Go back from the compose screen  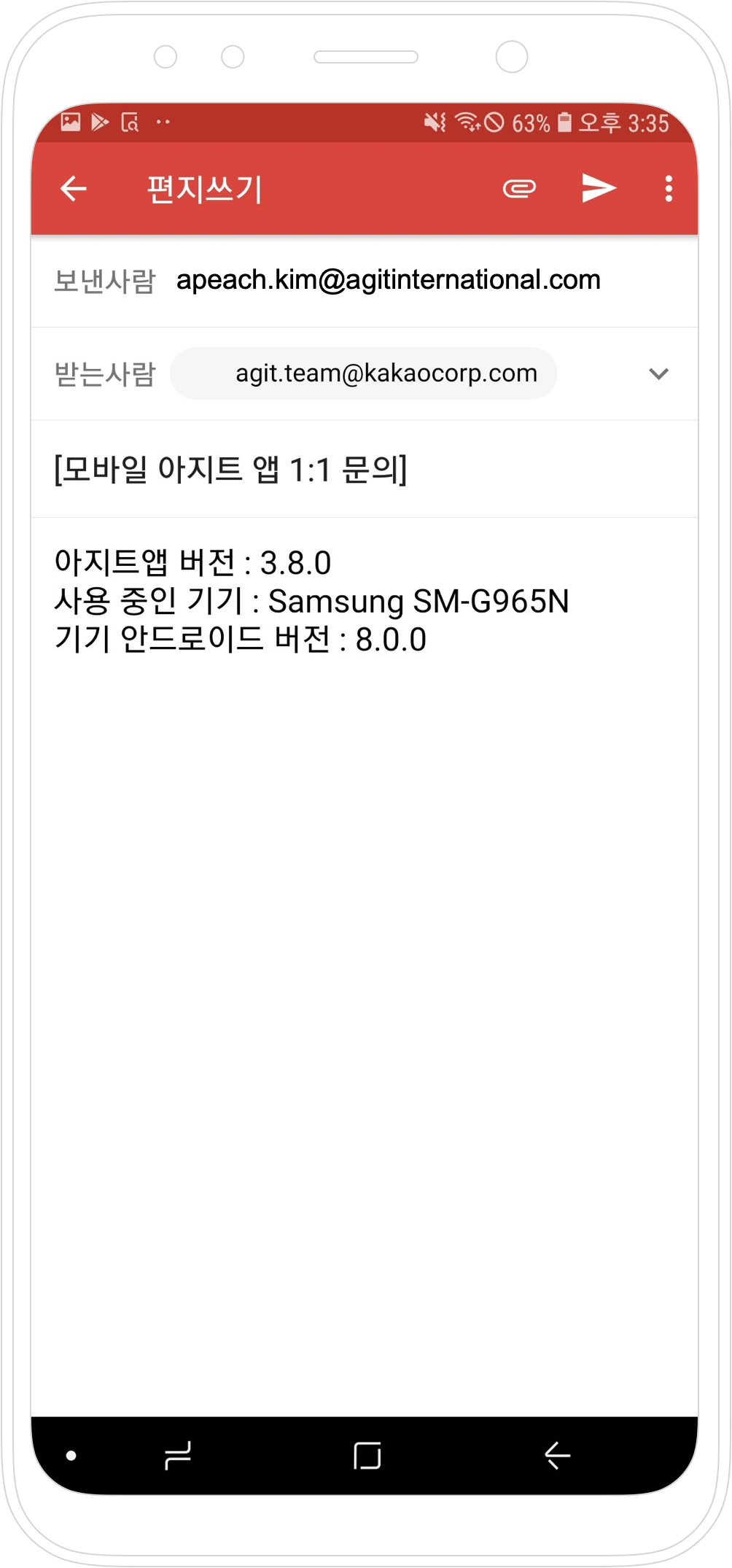pyautogui.click(x=73, y=188)
